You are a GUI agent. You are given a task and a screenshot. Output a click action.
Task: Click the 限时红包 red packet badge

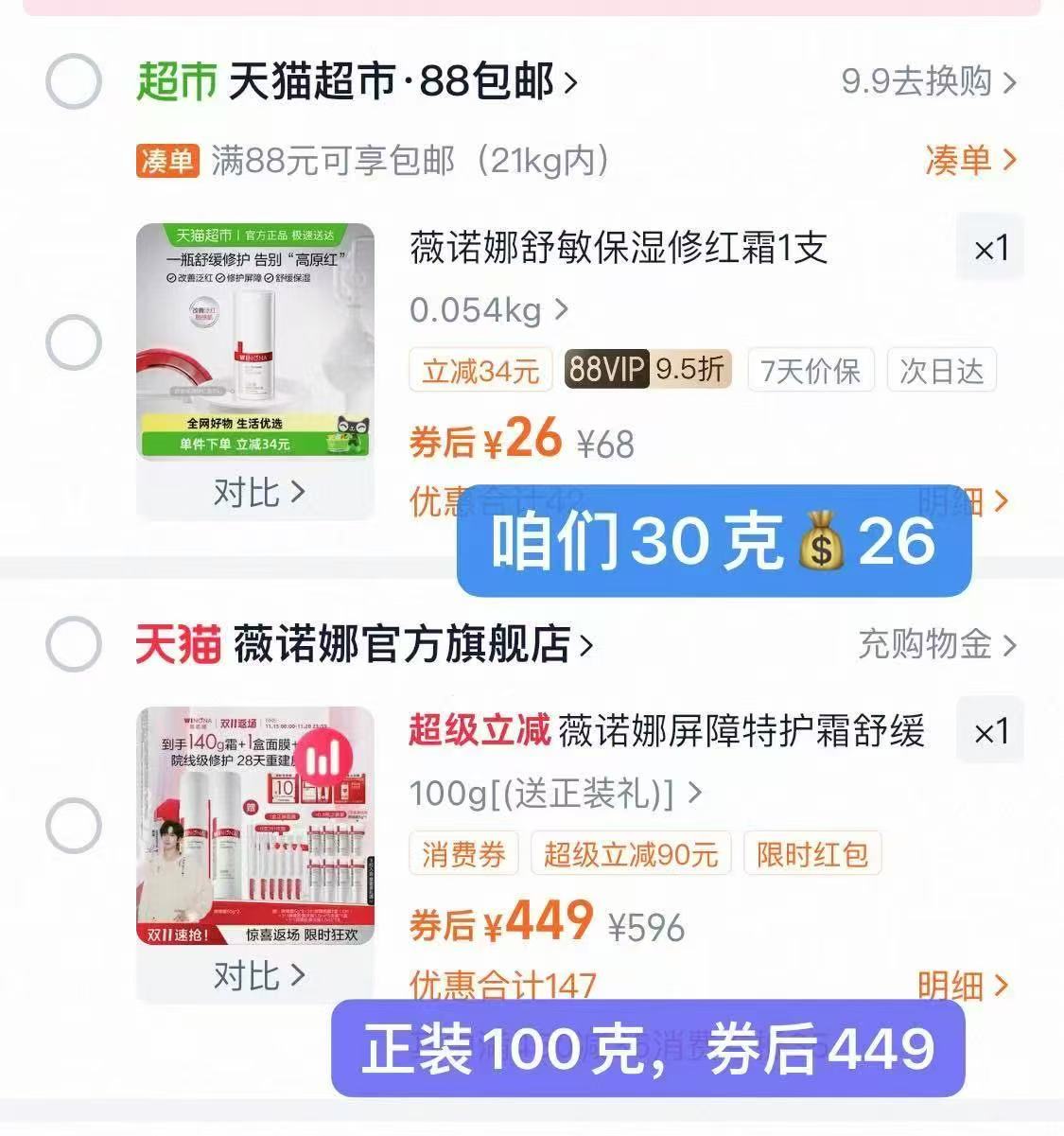(813, 852)
